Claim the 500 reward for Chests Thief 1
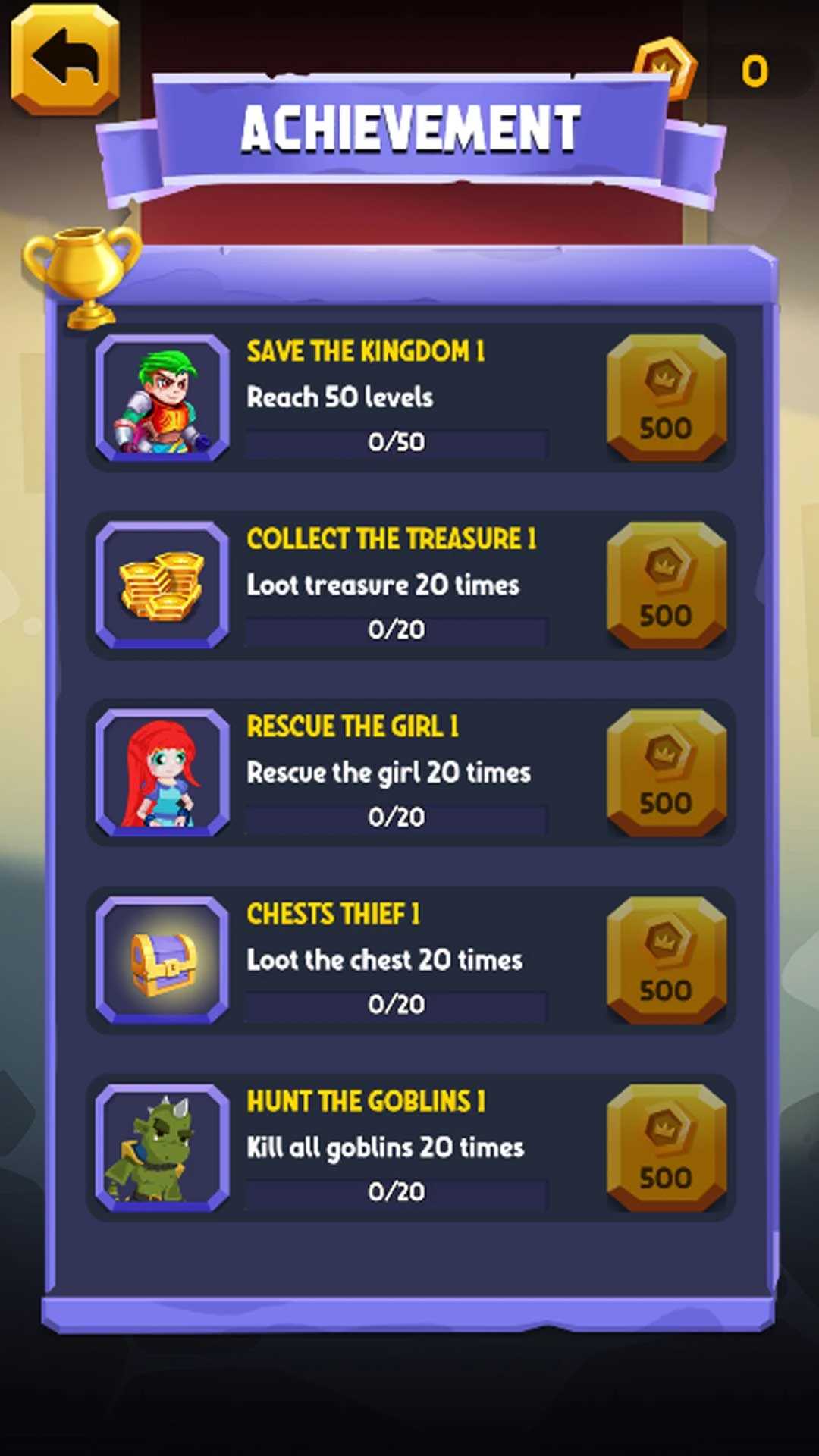 pyautogui.click(x=666, y=959)
